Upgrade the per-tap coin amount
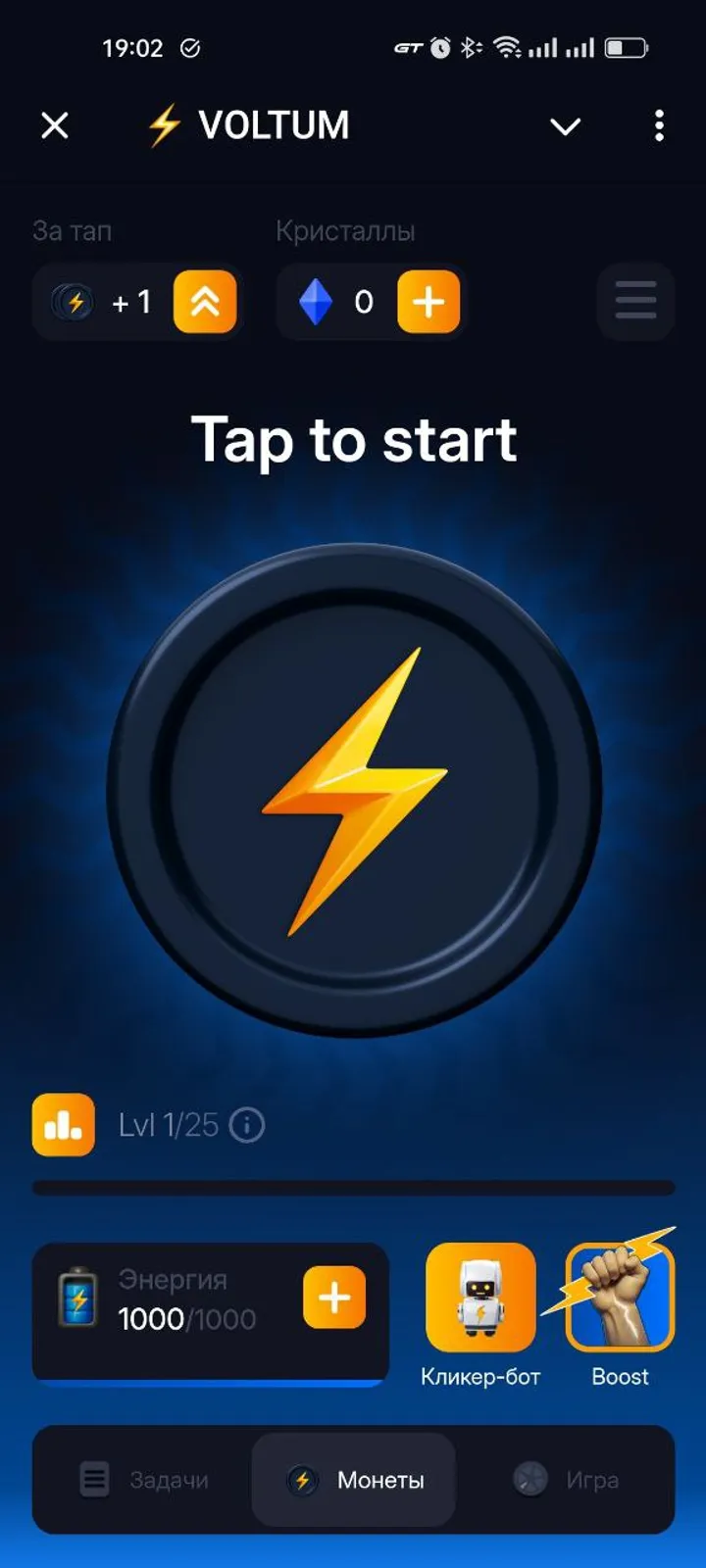706x1568 pixels. click(205, 302)
